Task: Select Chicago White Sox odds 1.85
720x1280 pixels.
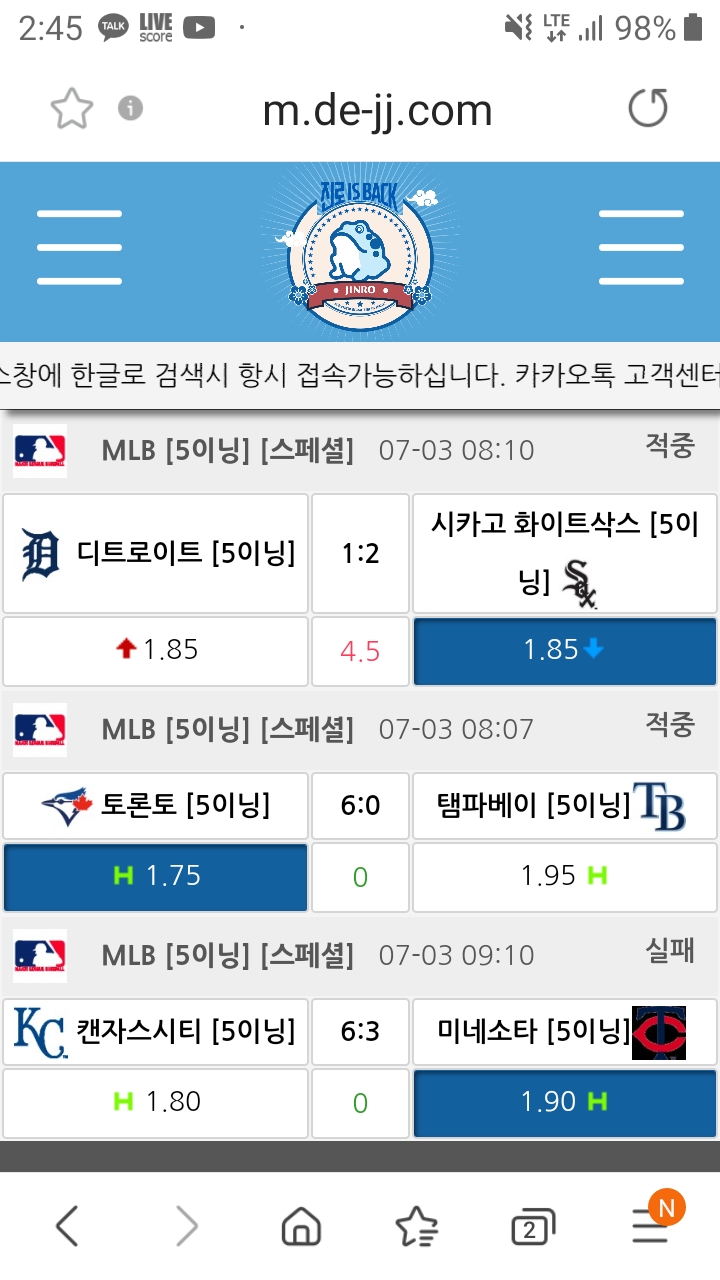Action: click(x=564, y=651)
